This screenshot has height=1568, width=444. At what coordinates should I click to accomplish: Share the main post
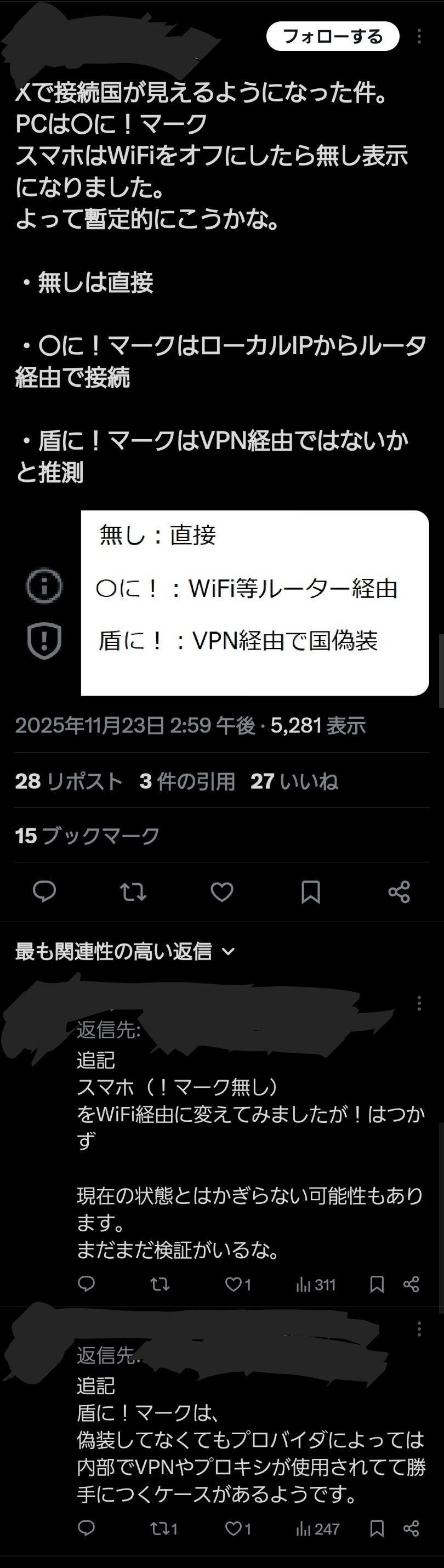click(399, 892)
